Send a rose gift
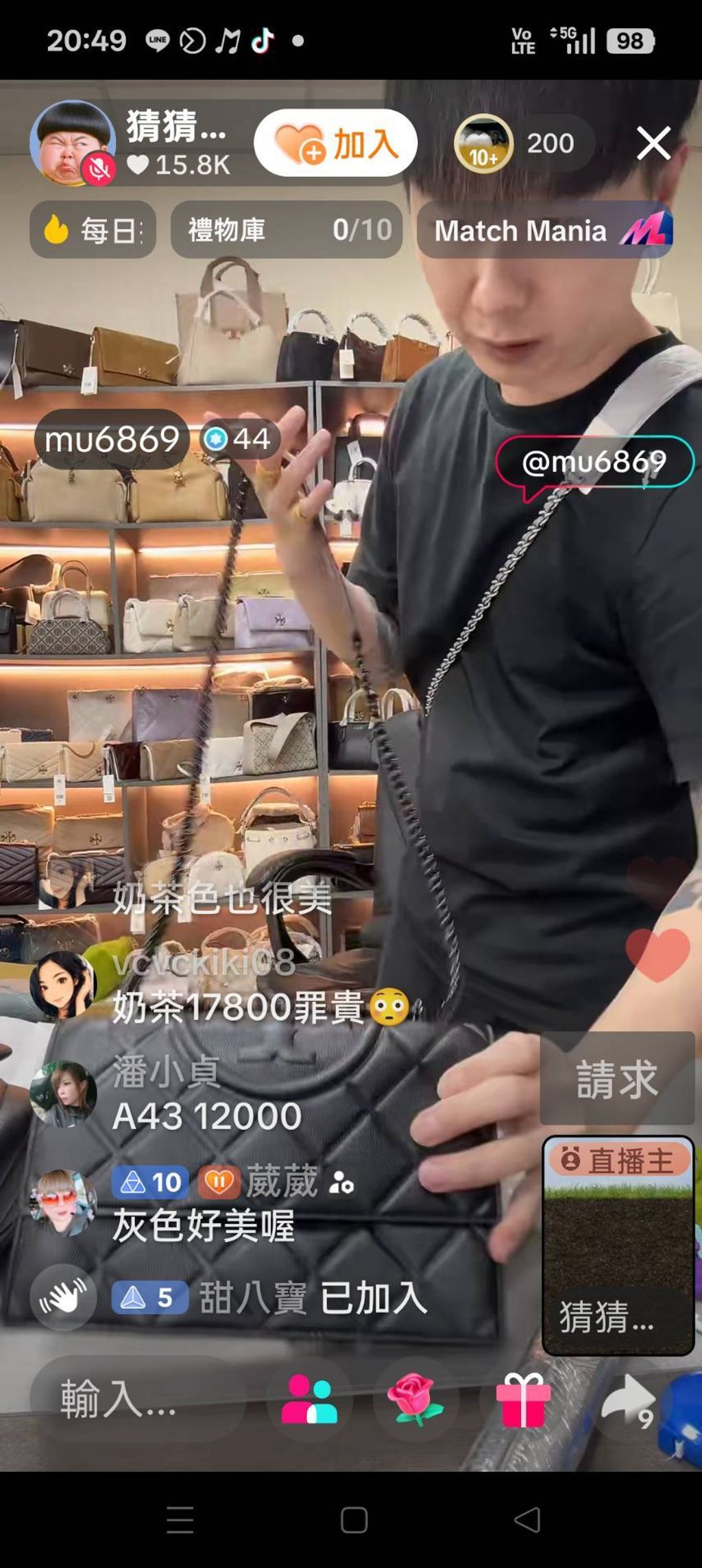 (415, 1399)
